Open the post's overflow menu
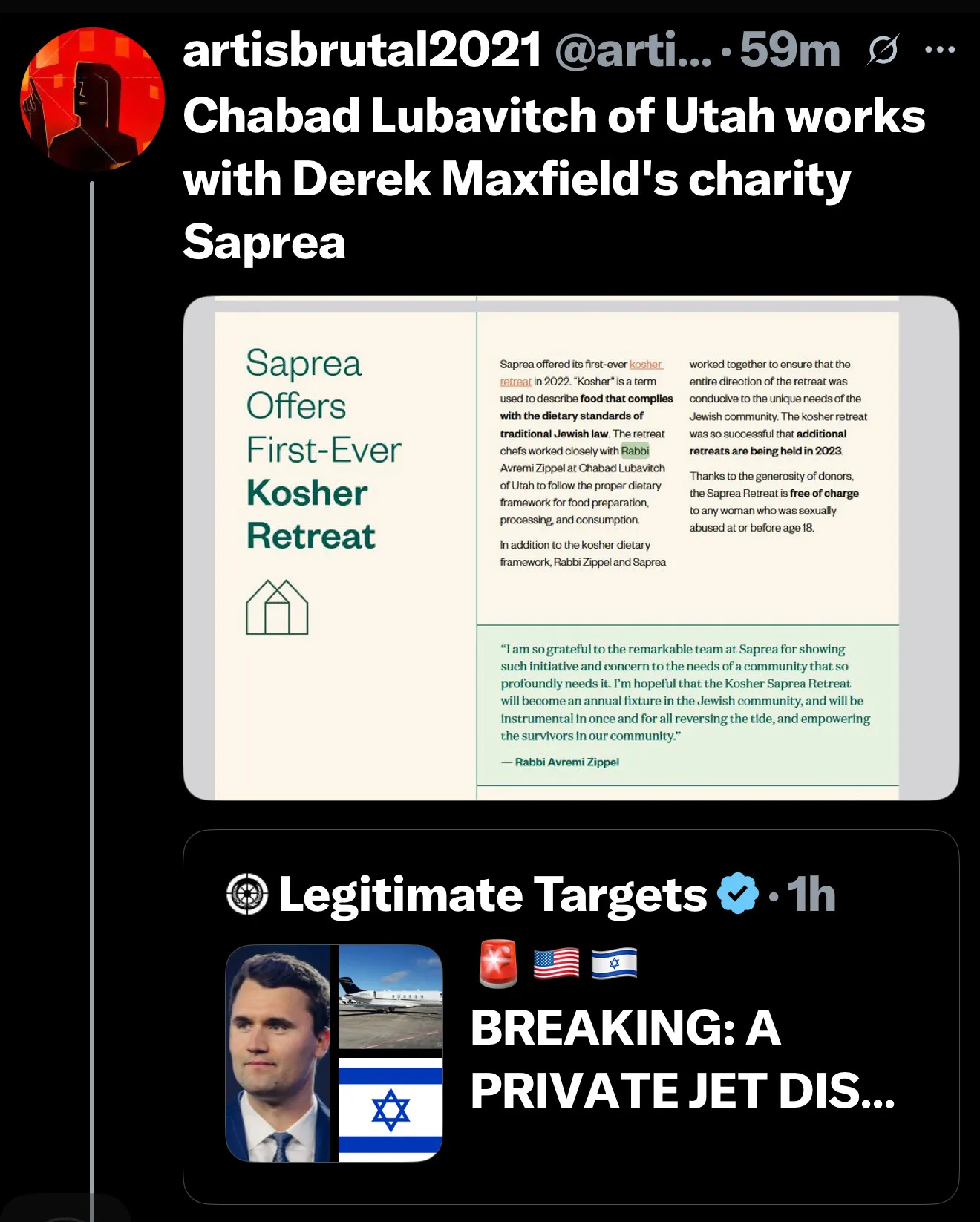Viewport: 980px width, 1222px height. [x=940, y=50]
